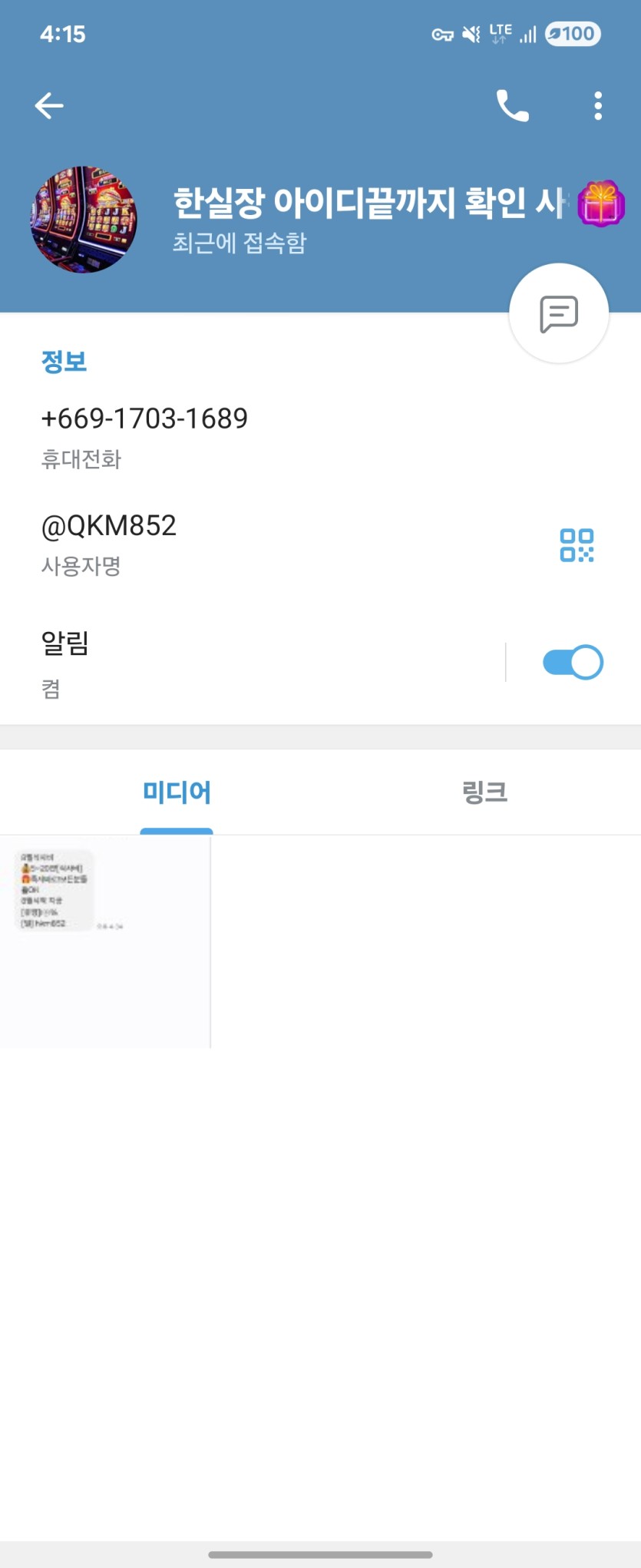
Task: Open the shared media image thumbnail
Action: coord(104,941)
